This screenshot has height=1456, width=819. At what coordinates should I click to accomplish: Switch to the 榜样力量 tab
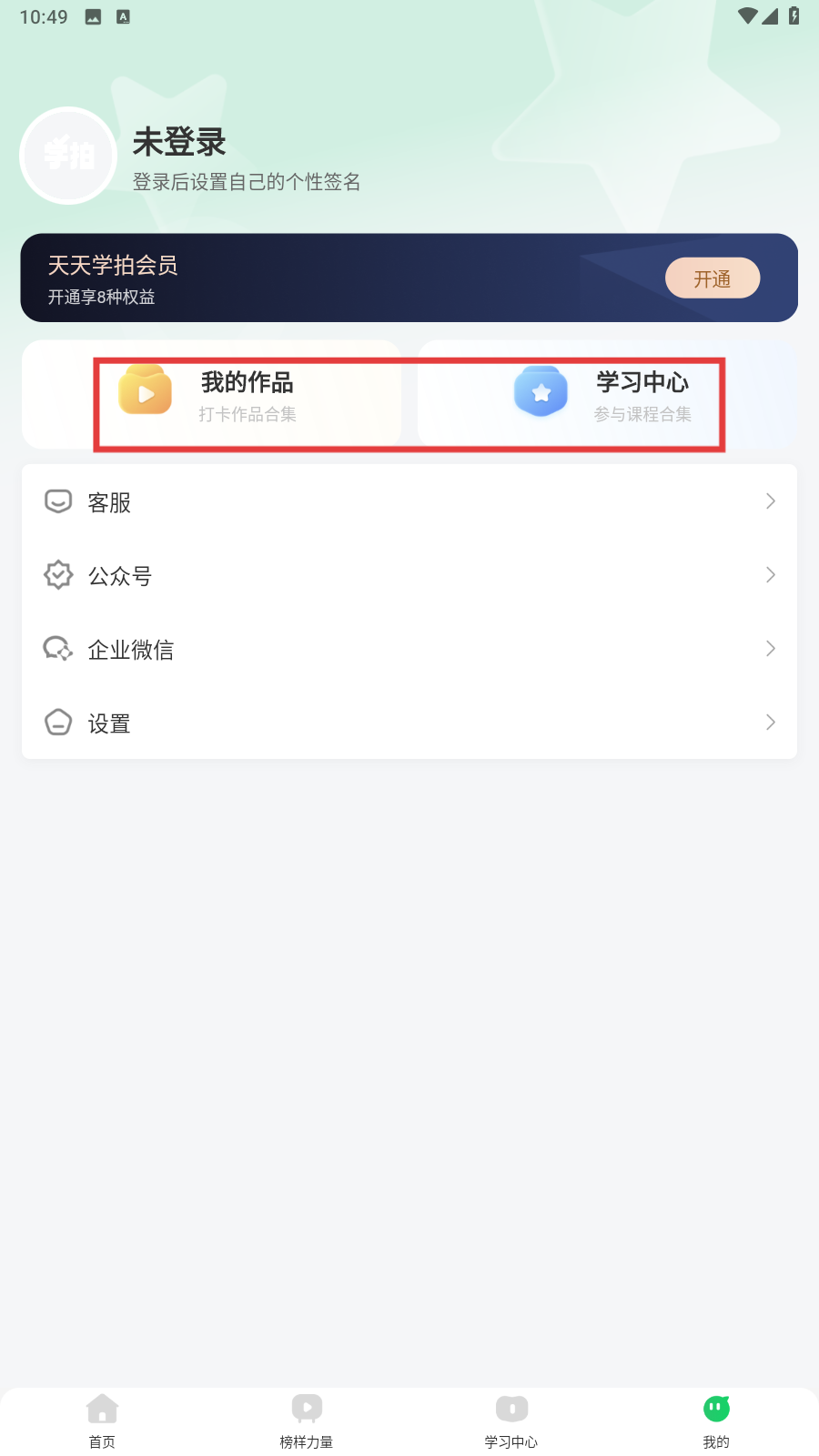pyautogui.click(x=307, y=1421)
